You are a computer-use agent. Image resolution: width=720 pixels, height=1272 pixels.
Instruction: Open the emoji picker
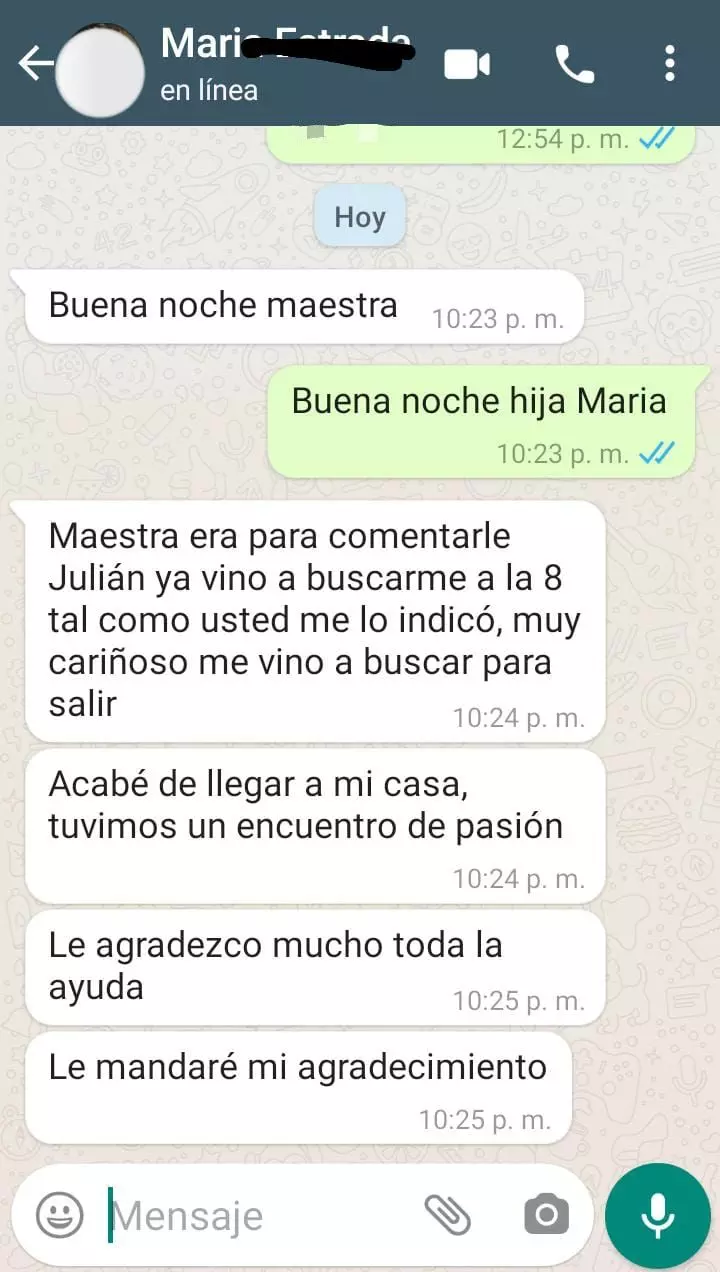[x=60, y=1215]
